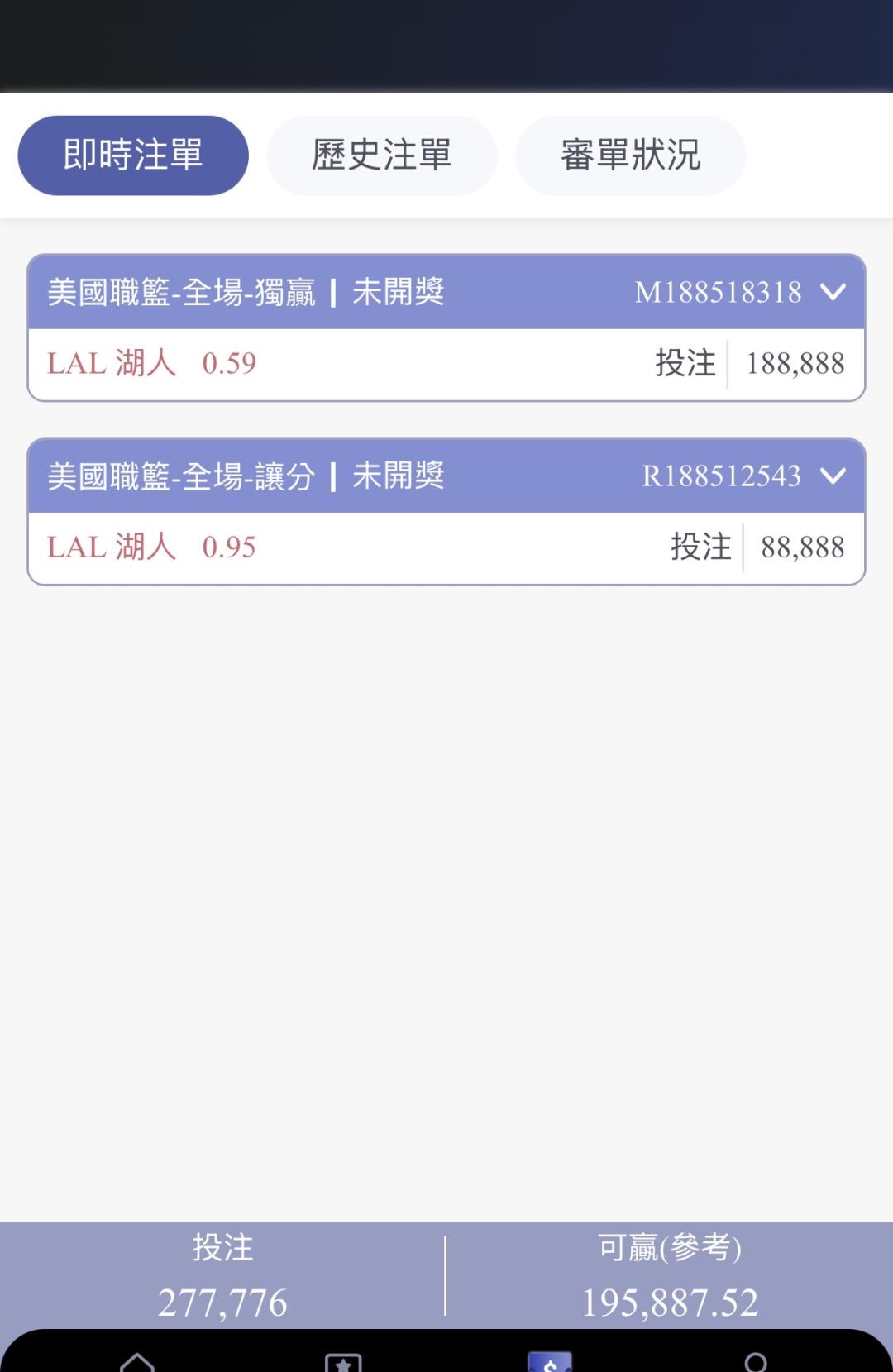The width and height of the screenshot is (893, 1372).
Task: Switch to the 歷史注單 tab
Action: [x=382, y=155]
